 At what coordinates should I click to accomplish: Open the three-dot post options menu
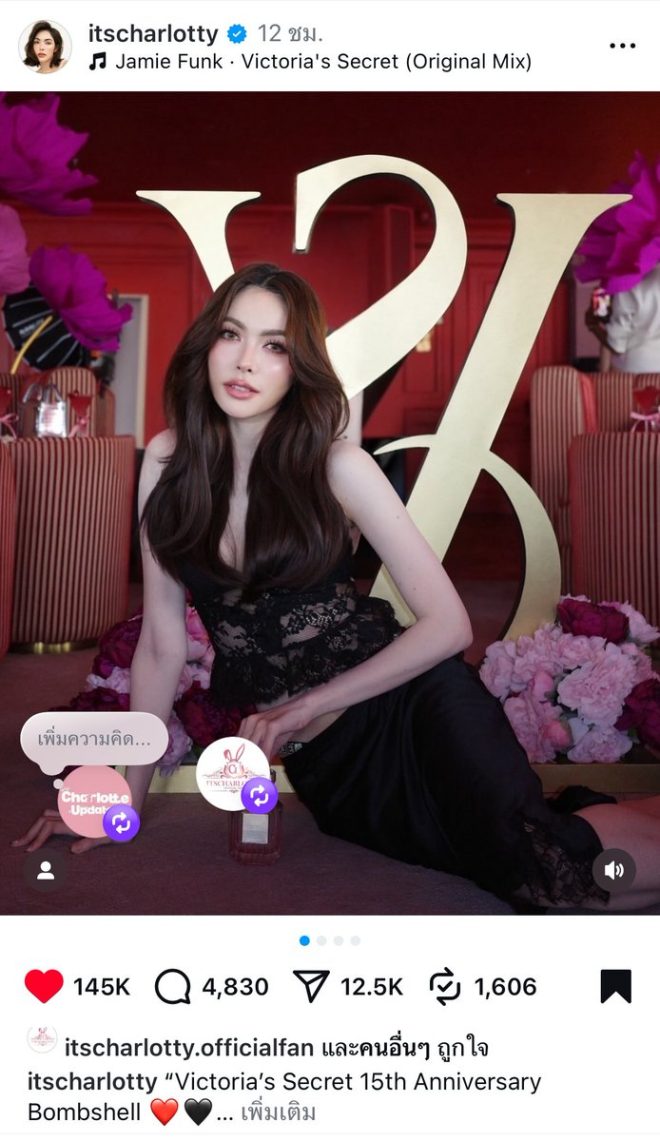coord(622,46)
